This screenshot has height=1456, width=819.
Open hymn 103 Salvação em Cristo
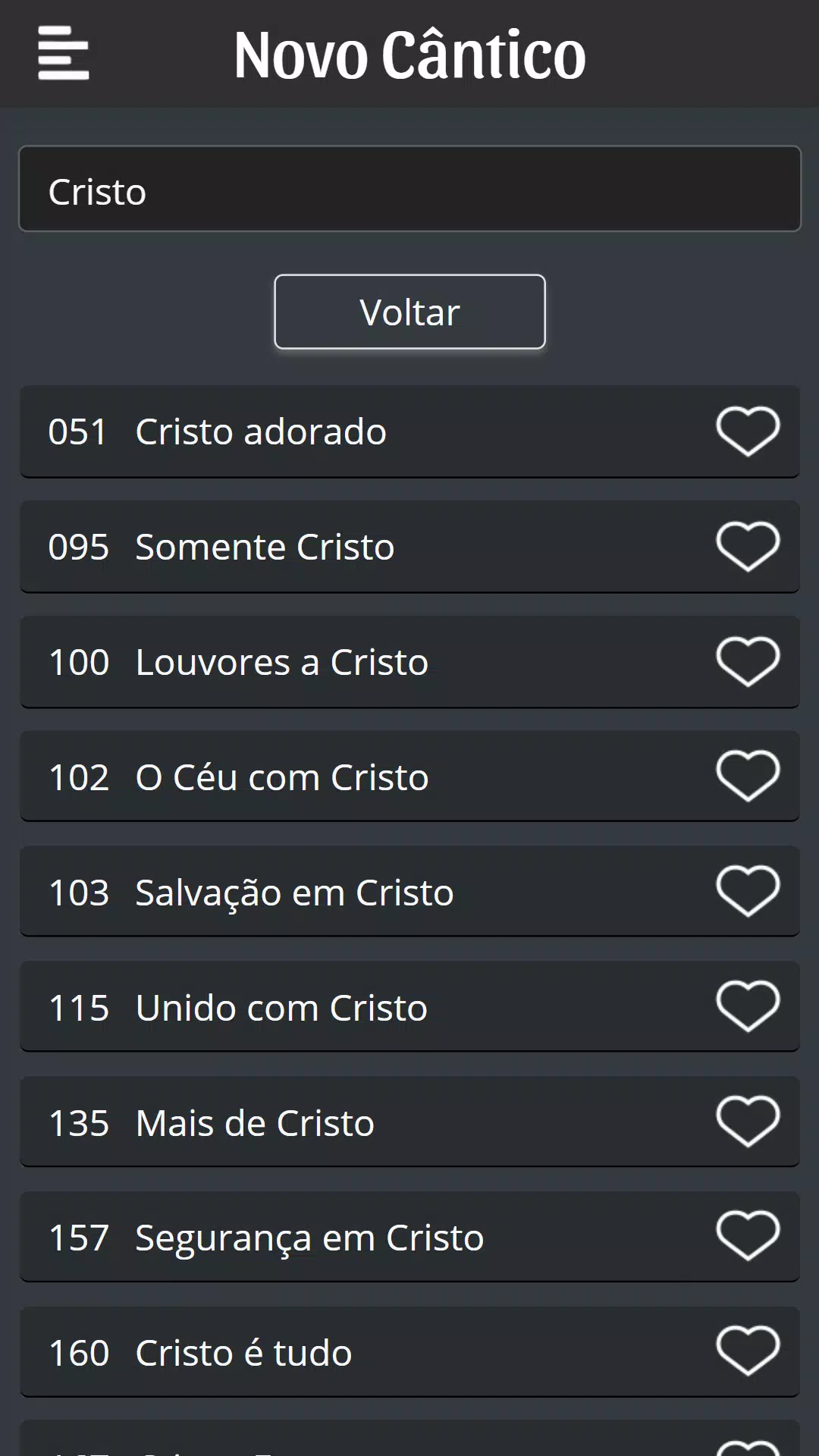tap(409, 892)
